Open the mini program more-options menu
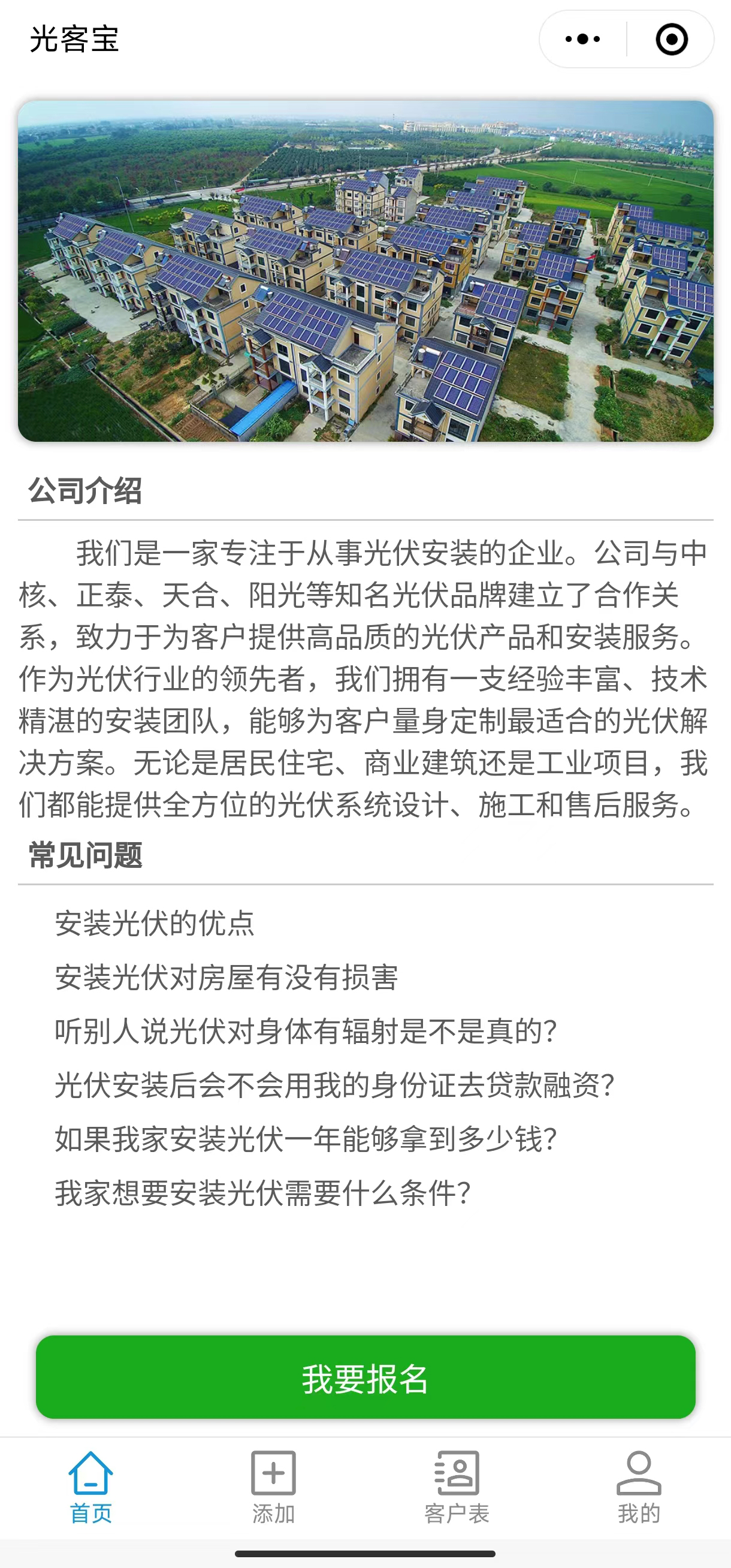 point(582,40)
